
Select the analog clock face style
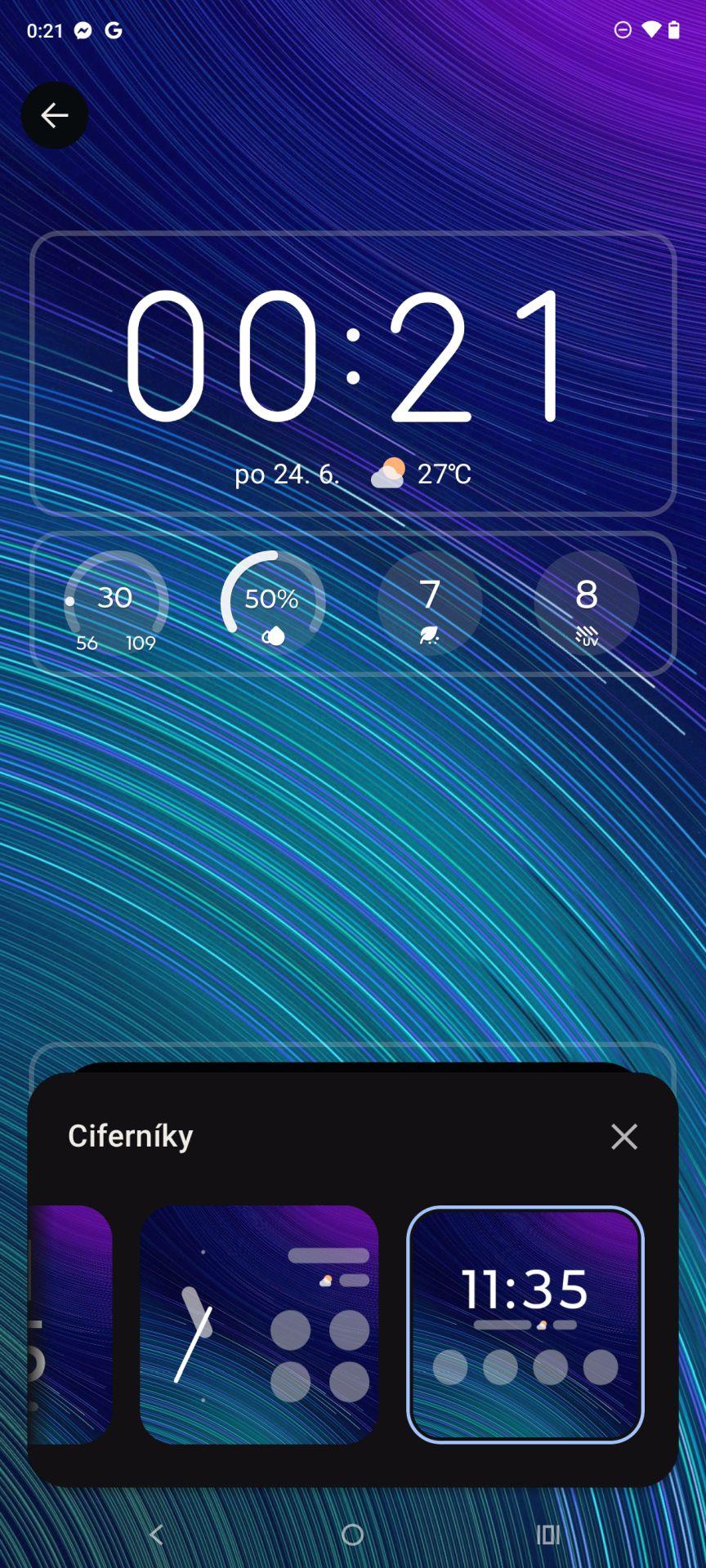[259, 1325]
